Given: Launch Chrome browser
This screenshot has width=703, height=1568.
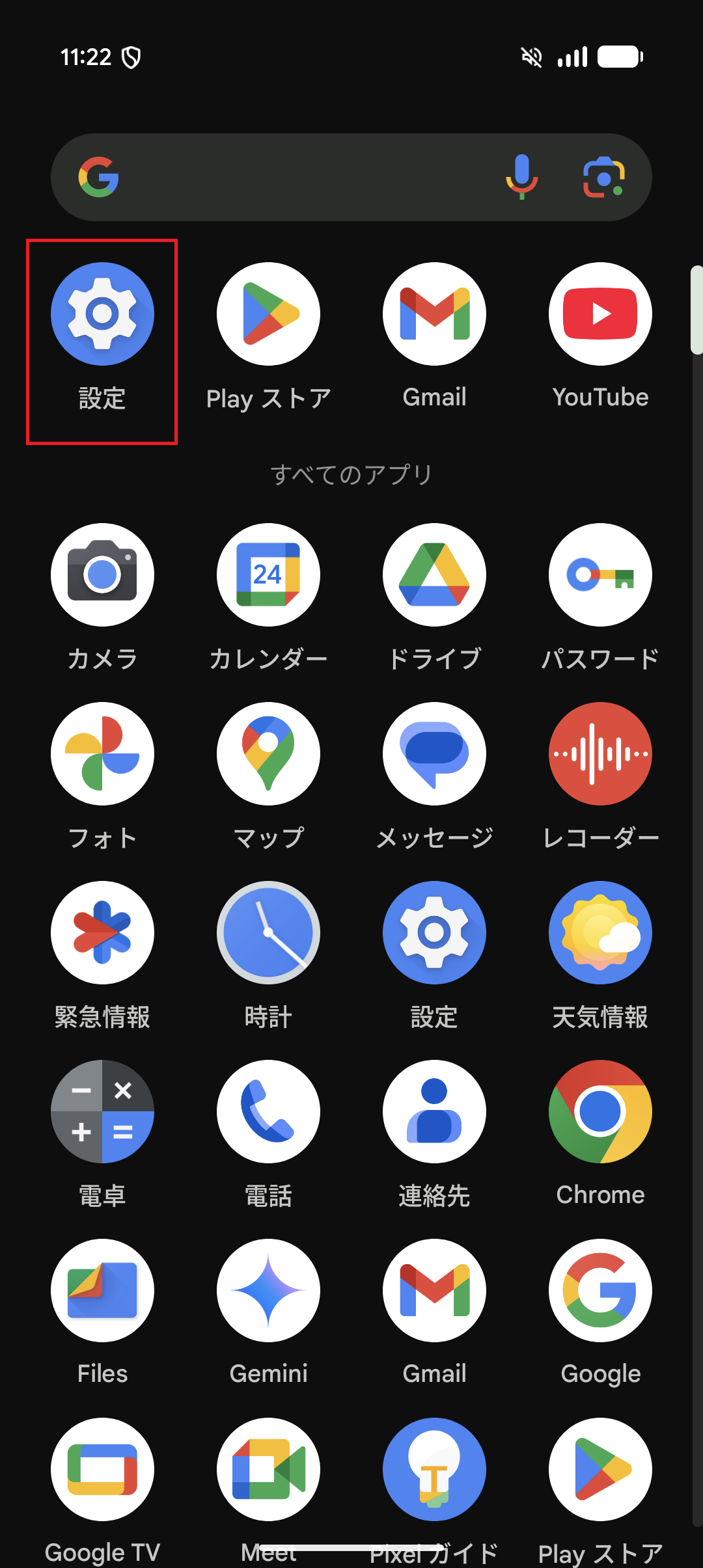Looking at the screenshot, I should click(600, 1112).
